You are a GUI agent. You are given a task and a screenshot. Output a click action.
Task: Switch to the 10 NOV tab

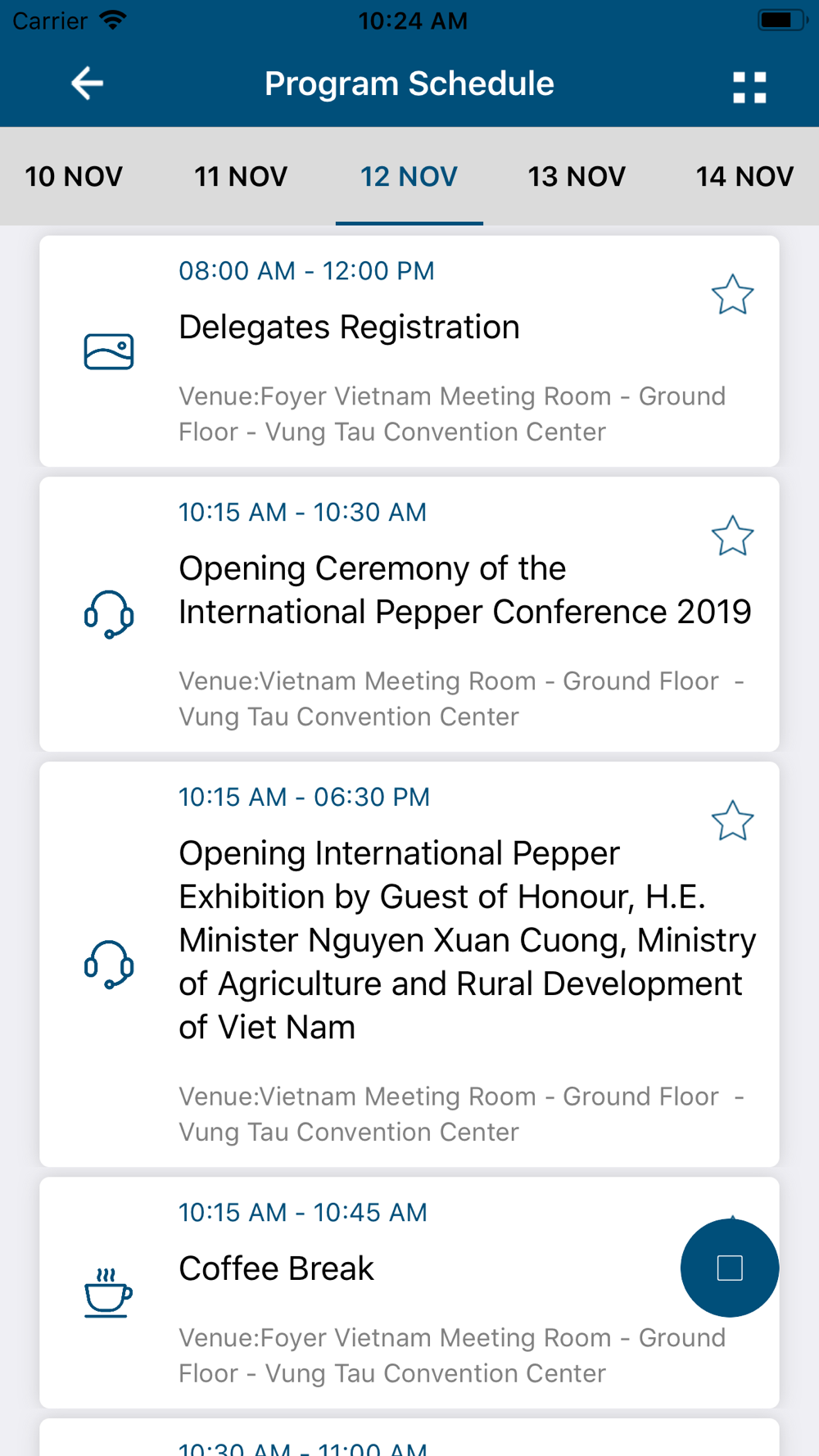pyautogui.click(x=74, y=176)
